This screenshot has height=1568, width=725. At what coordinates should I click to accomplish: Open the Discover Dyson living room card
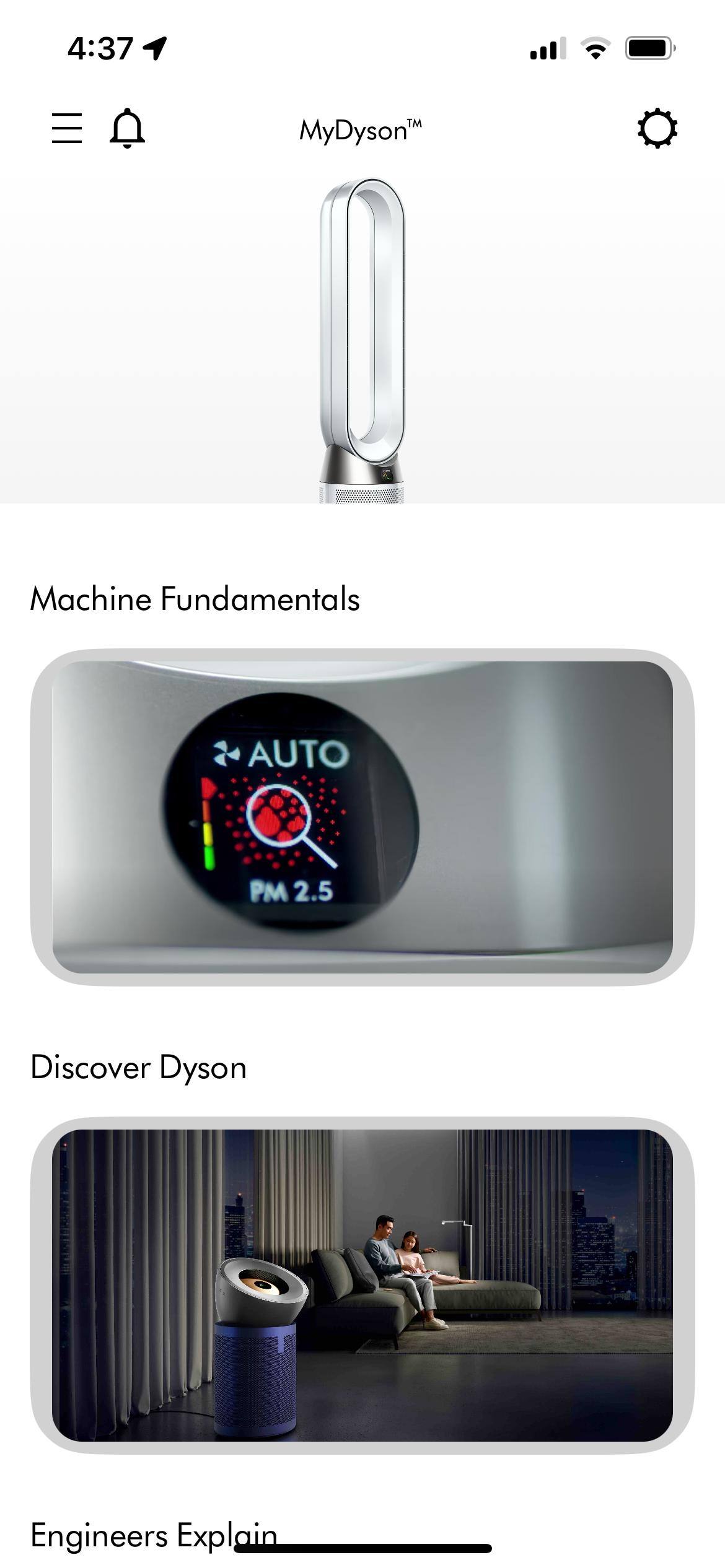click(362, 1285)
